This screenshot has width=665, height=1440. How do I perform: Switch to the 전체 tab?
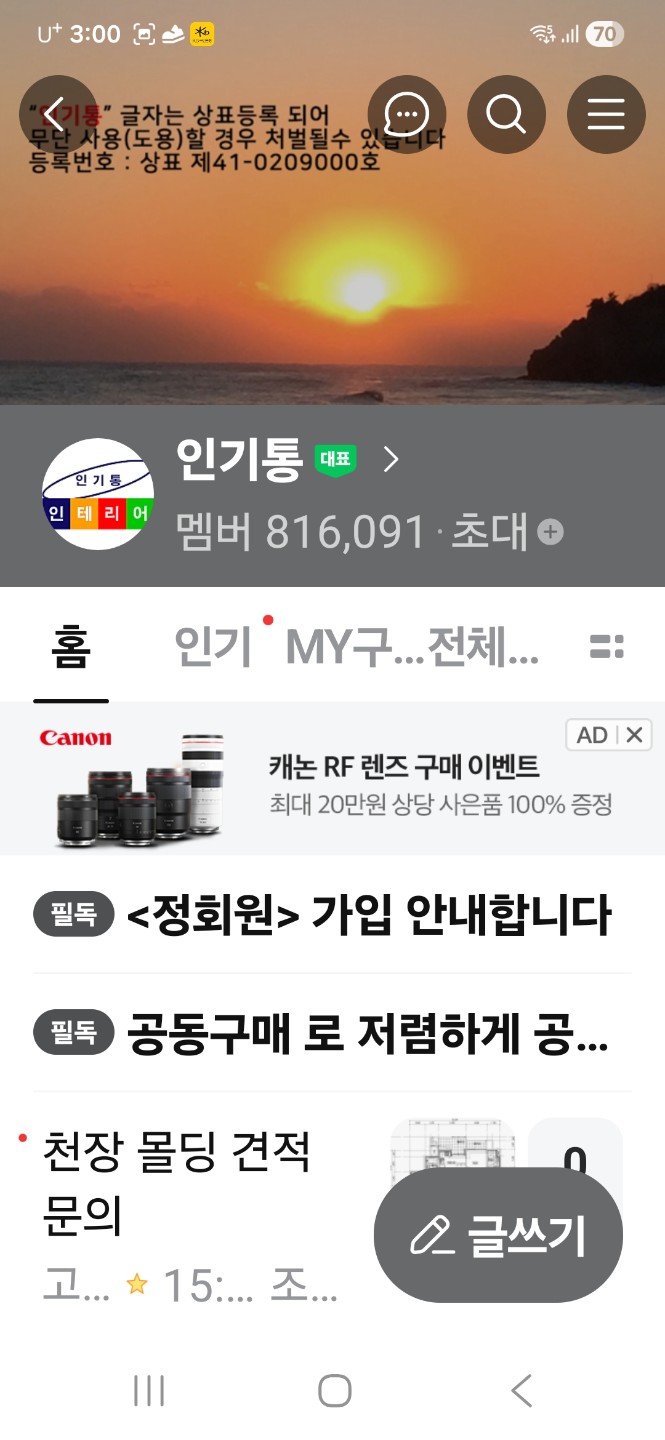pyautogui.click(x=484, y=648)
